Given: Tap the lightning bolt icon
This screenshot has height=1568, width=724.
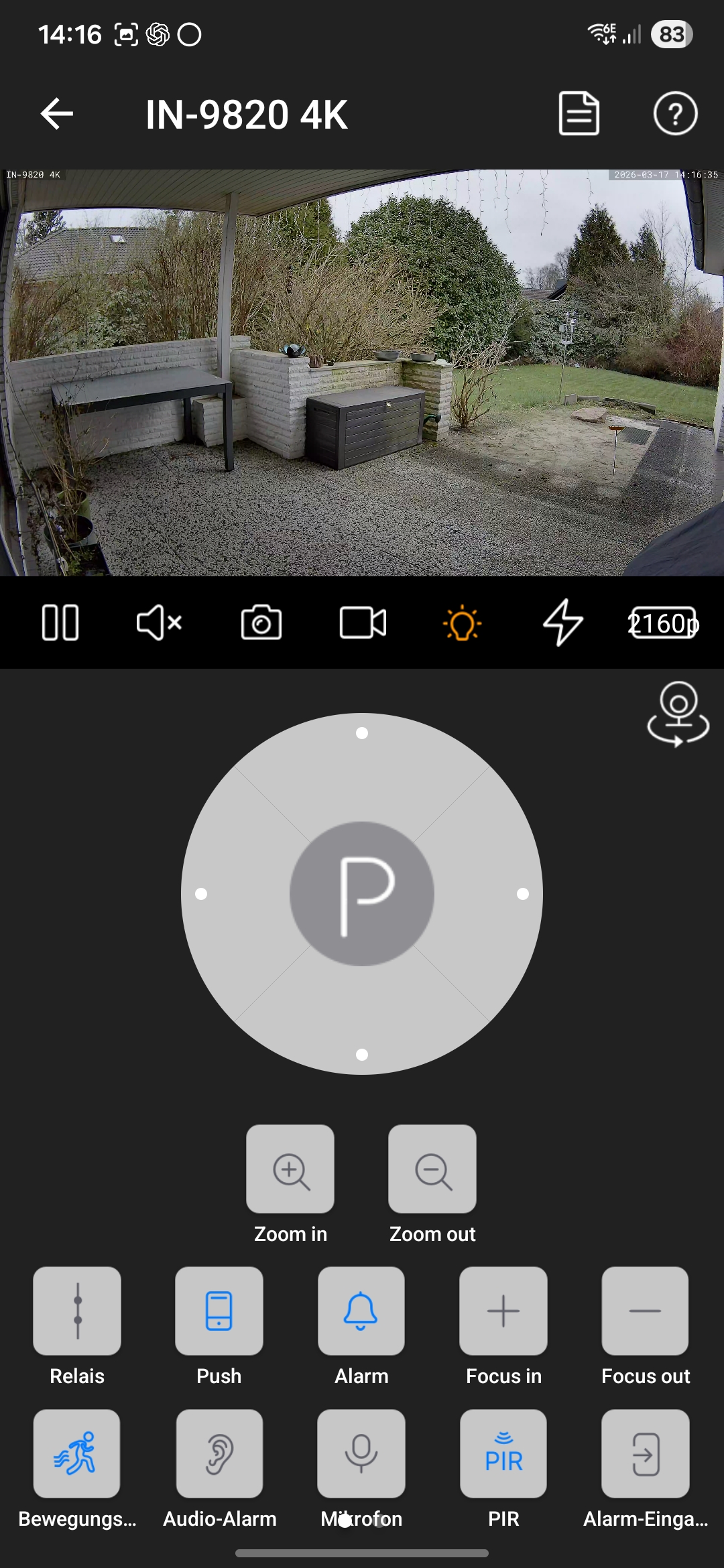Looking at the screenshot, I should pyautogui.click(x=562, y=623).
